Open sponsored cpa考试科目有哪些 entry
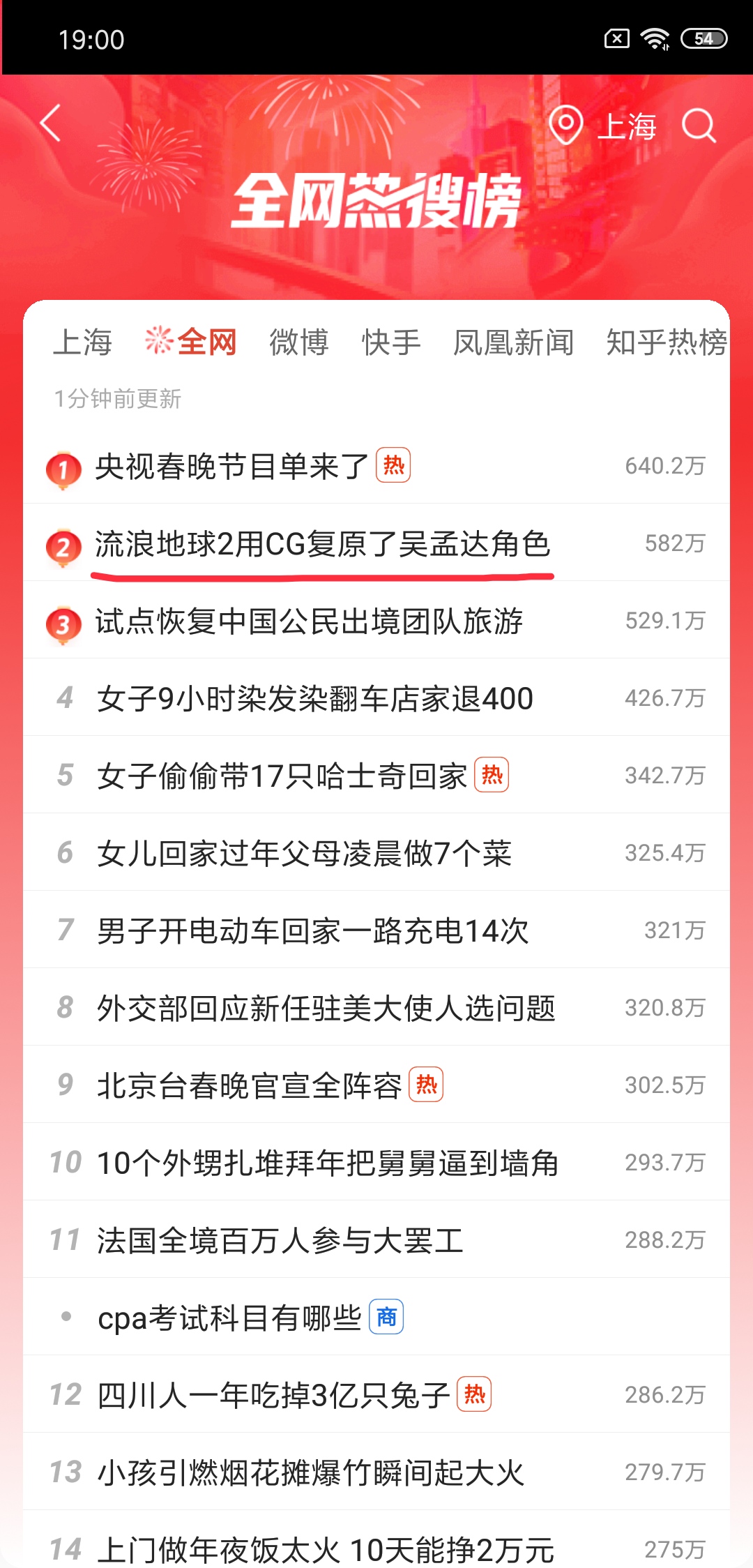This screenshot has height=1568, width=753. (229, 1318)
